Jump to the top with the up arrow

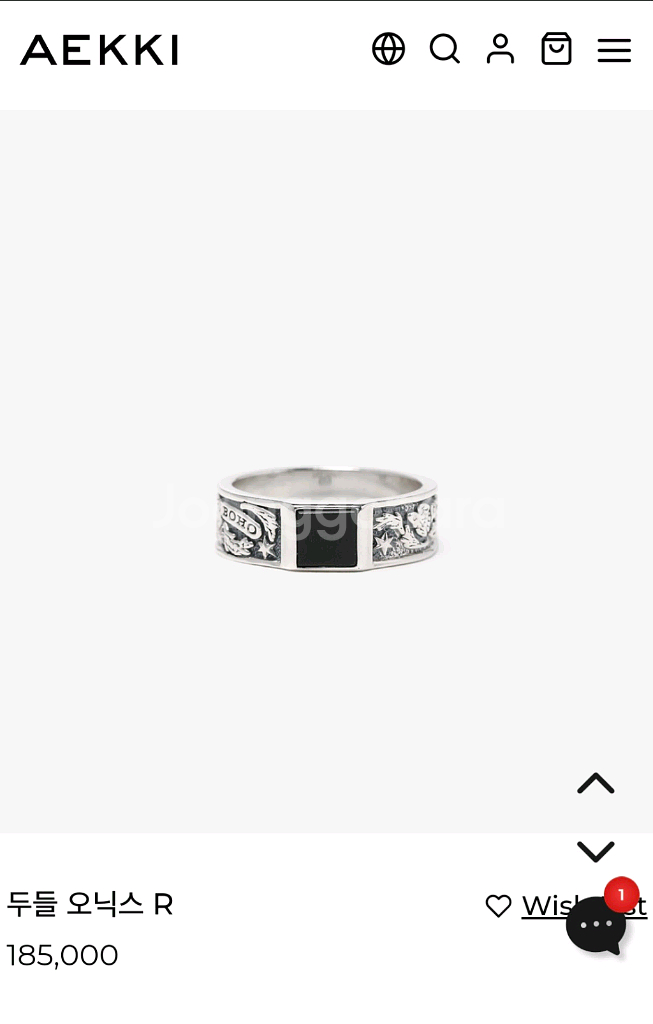595,783
